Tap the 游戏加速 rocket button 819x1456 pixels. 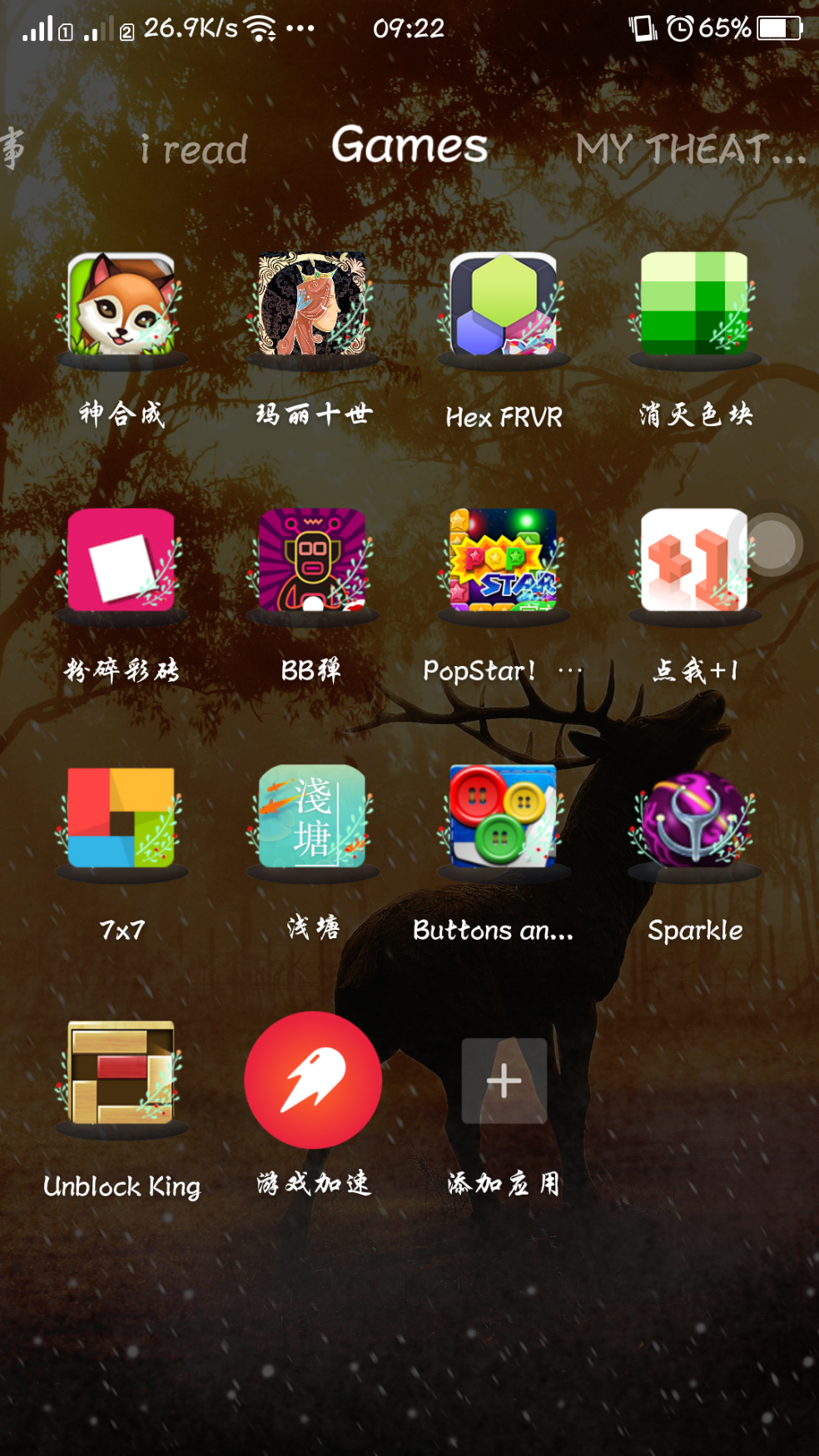[313, 1081]
